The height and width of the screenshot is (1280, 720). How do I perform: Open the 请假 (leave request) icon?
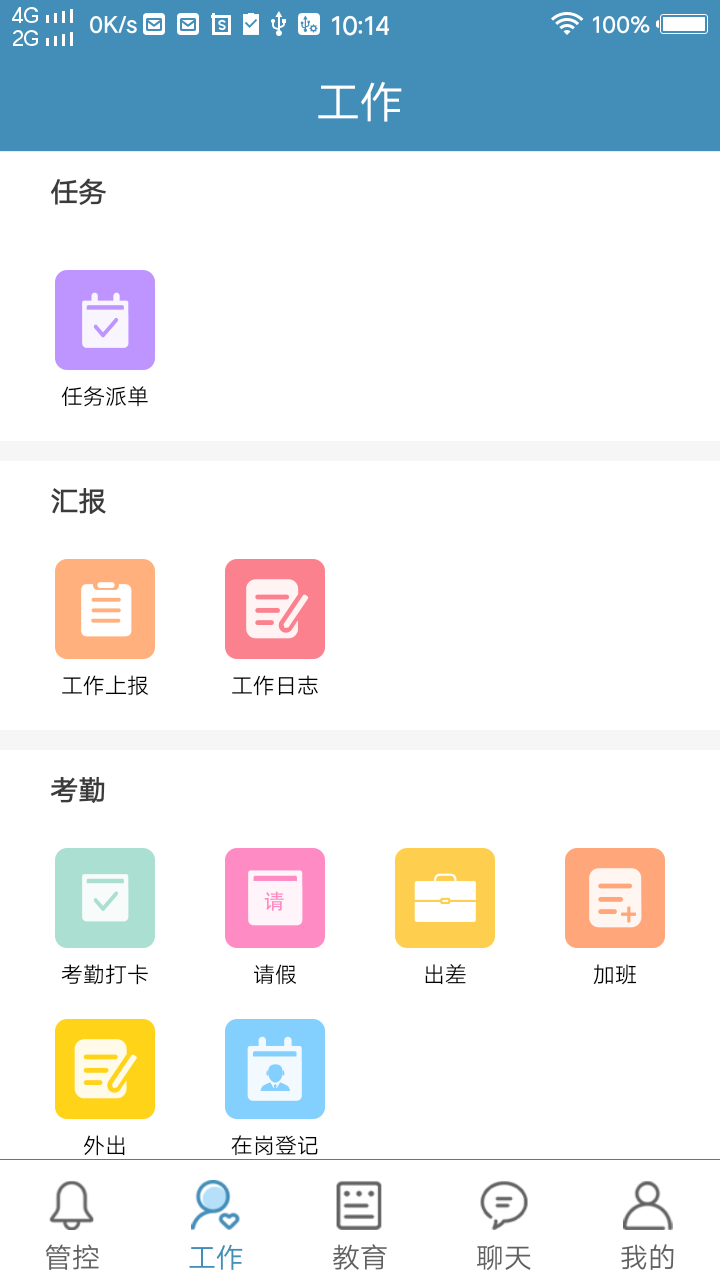(274, 897)
